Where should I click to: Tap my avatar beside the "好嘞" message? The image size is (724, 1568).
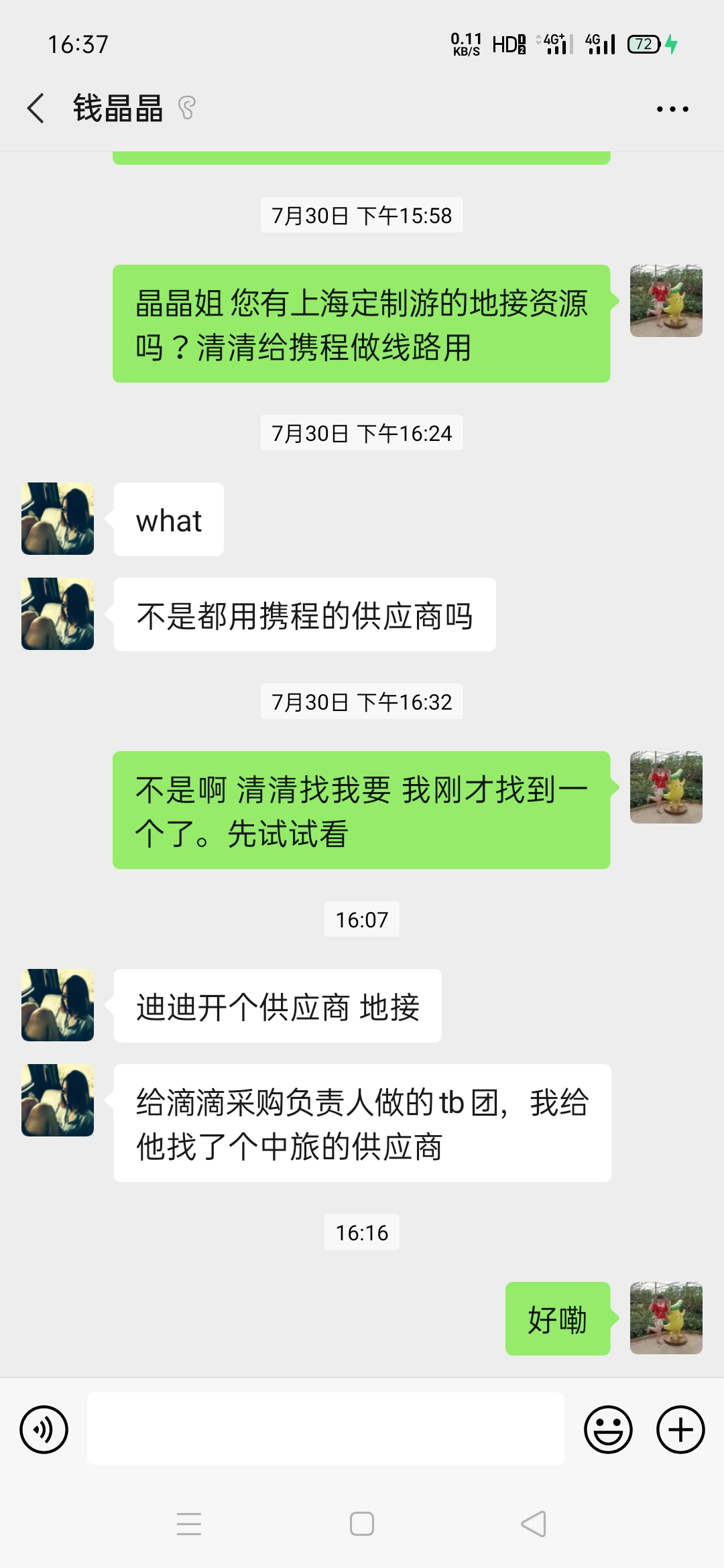[666, 1318]
